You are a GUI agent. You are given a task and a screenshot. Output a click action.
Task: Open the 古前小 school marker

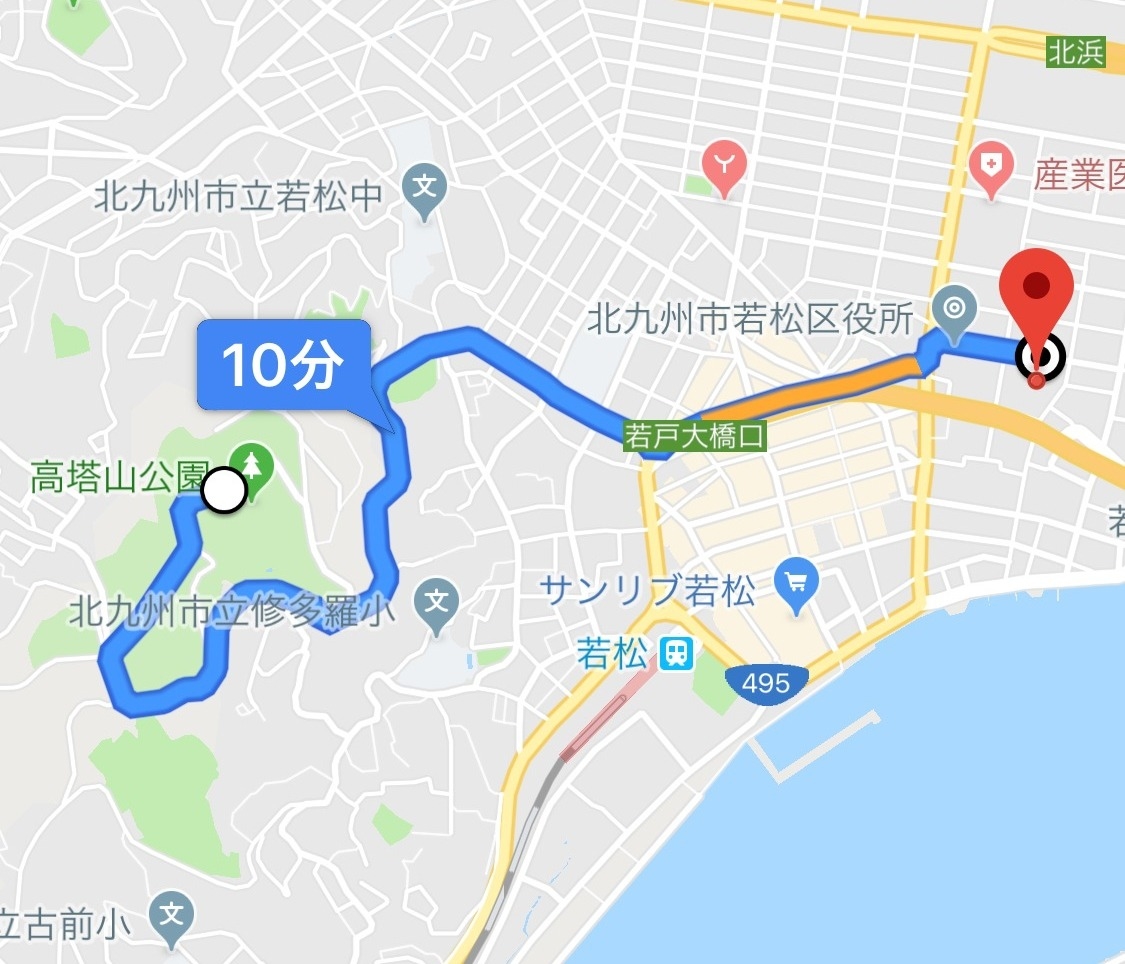pyautogui.click(x=173, y=913)
